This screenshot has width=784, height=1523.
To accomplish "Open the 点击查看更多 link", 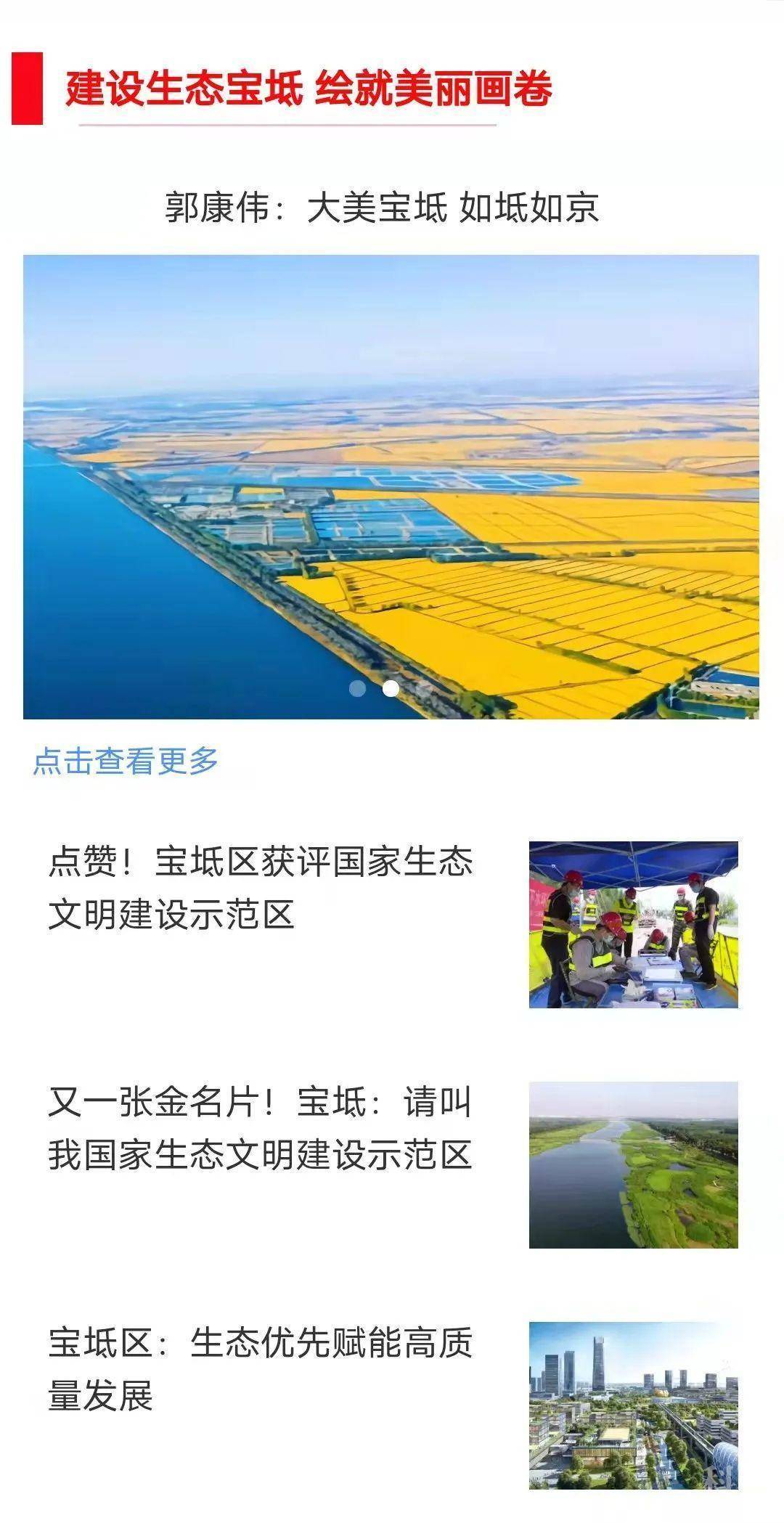I will pyautogui.click(x=126, y=759).
